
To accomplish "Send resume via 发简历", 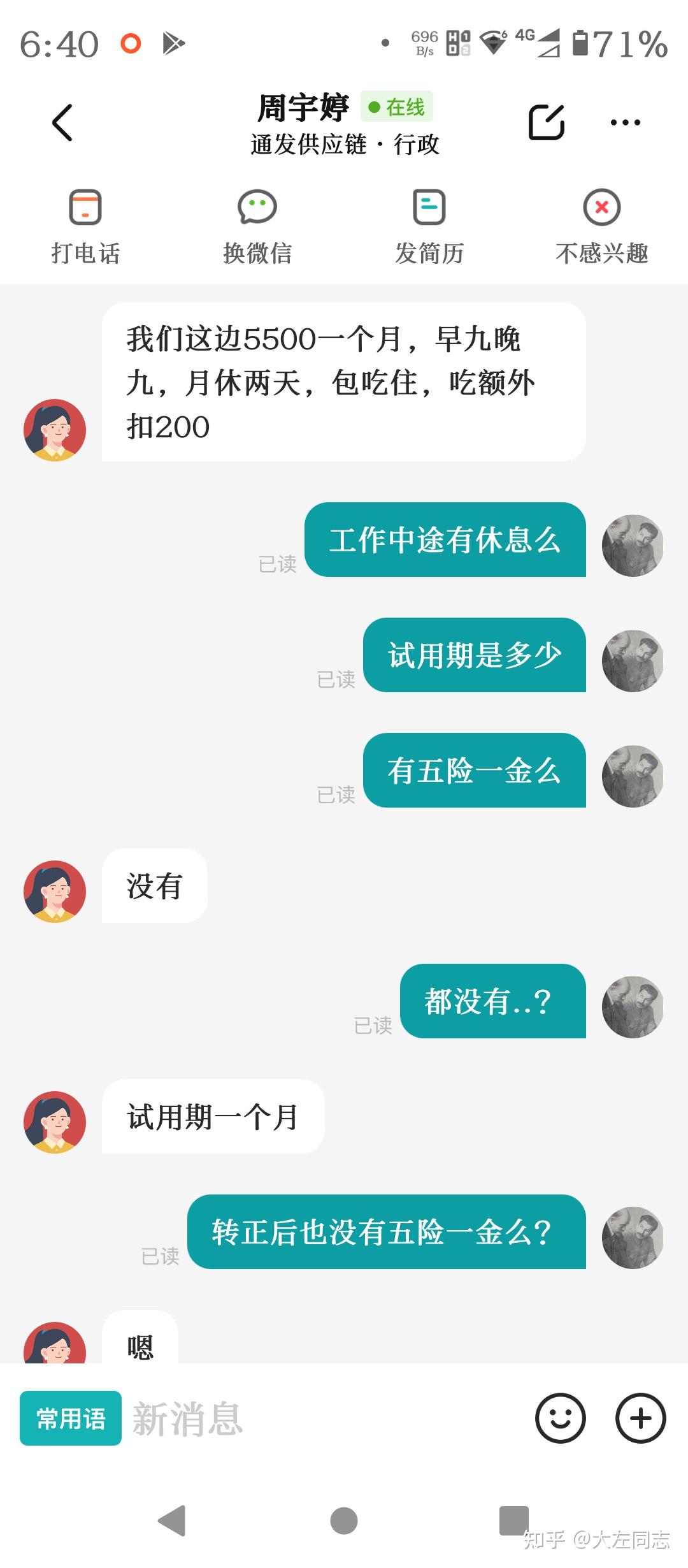I will click(429, 226).
